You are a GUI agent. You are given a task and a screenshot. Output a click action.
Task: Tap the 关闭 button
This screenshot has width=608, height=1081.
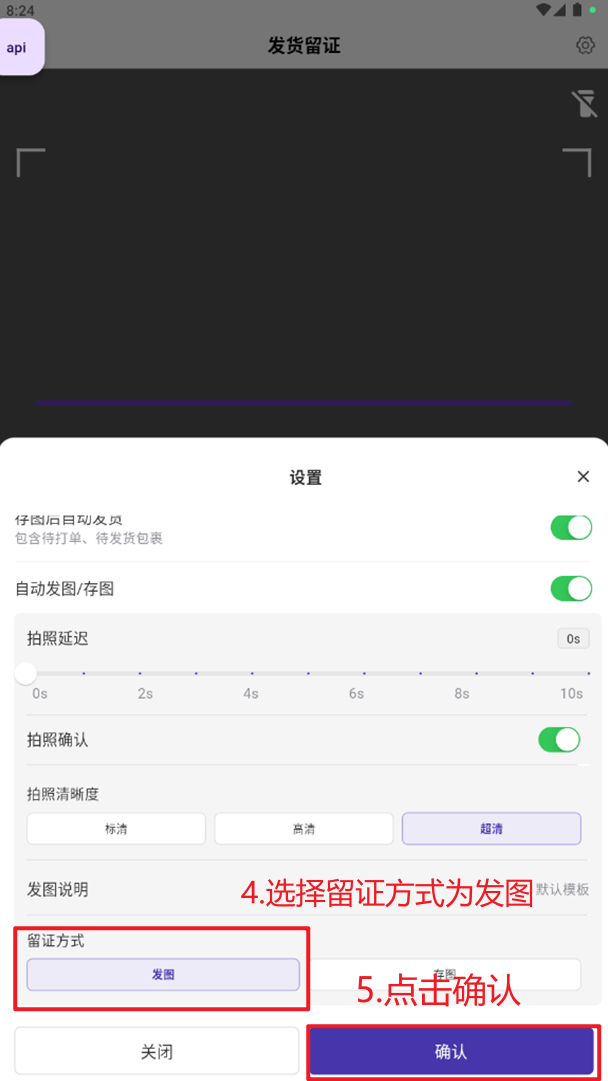pyautogui.click(x=156, y=1051)
